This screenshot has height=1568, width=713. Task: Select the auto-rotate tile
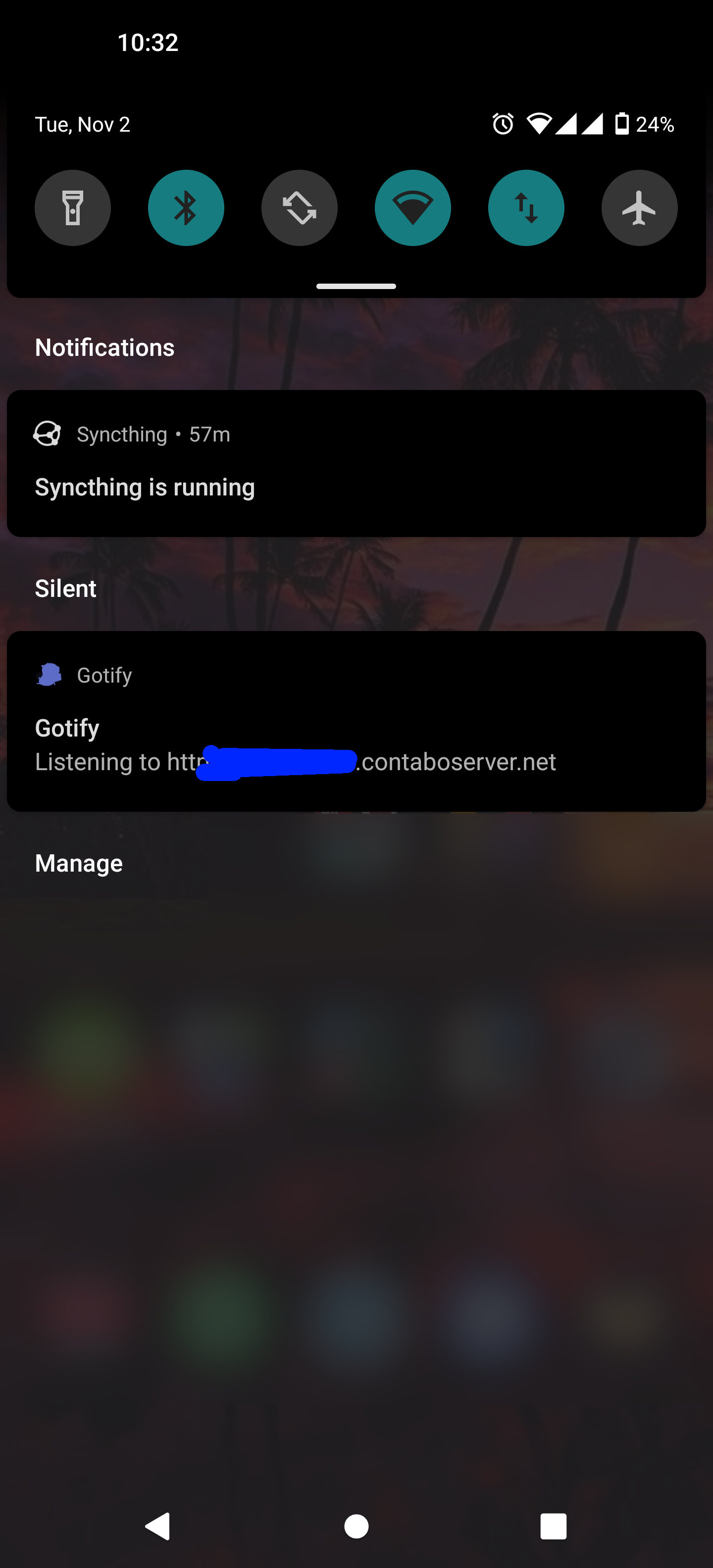pyautogui.click(x=299, y=207)
